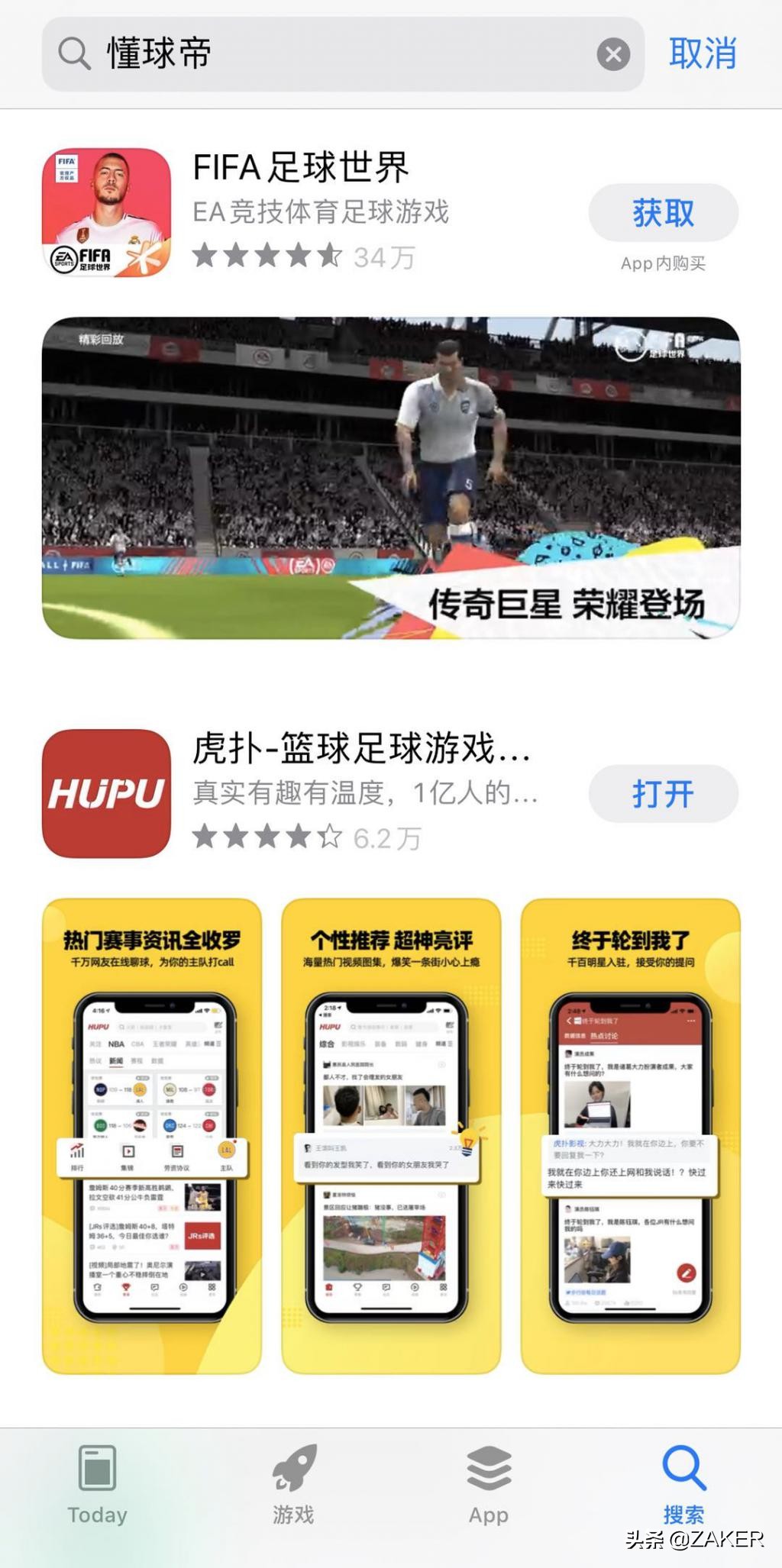Tap the FIFA 足球世界 app icon
782x1568 pixels.
click(107, 208)
